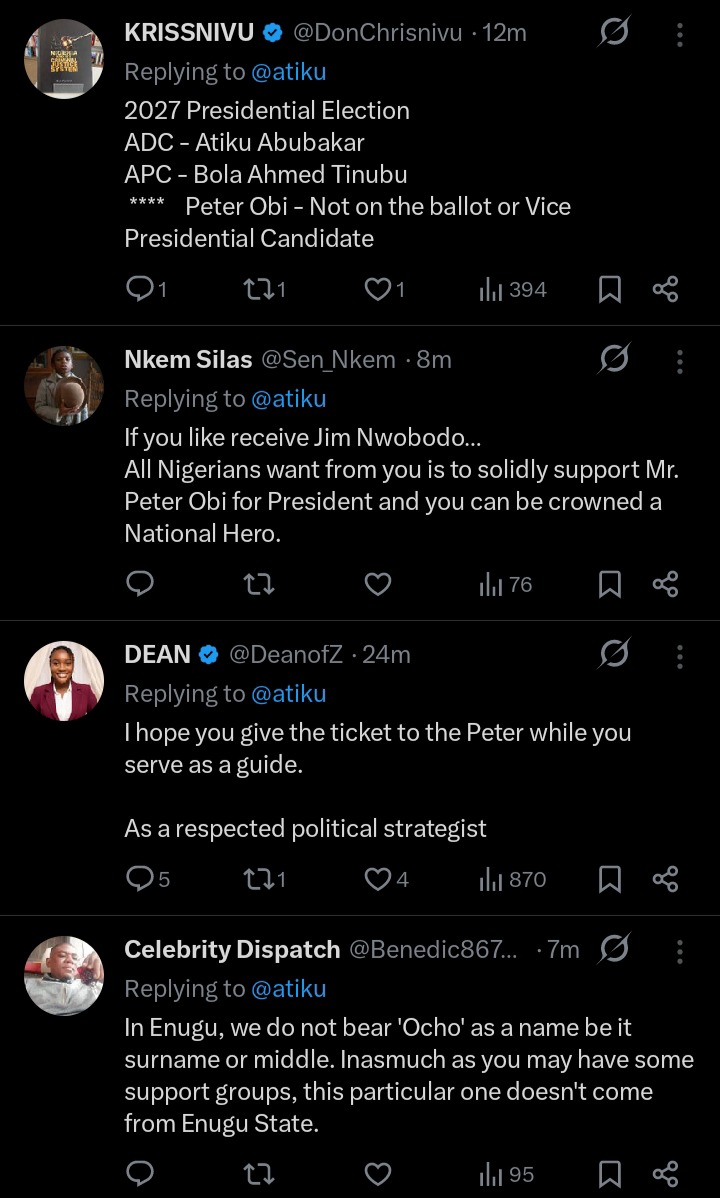The height and width of the screenshot is (1198, 720).
Task: Open KRISSNIVU's profile picture
Action: pos(64,59)
